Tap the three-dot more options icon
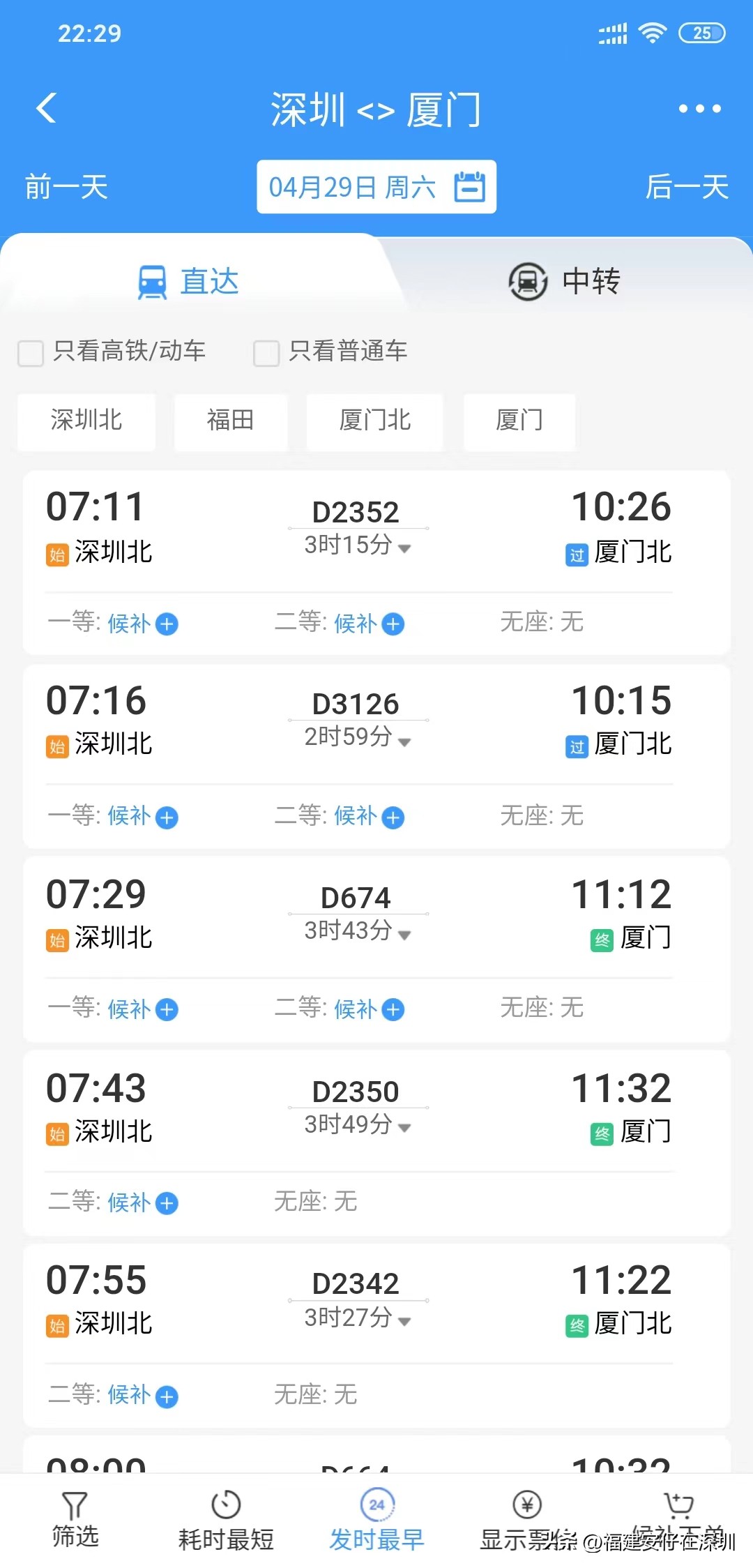753x1568 pixels. pos(699,108)
